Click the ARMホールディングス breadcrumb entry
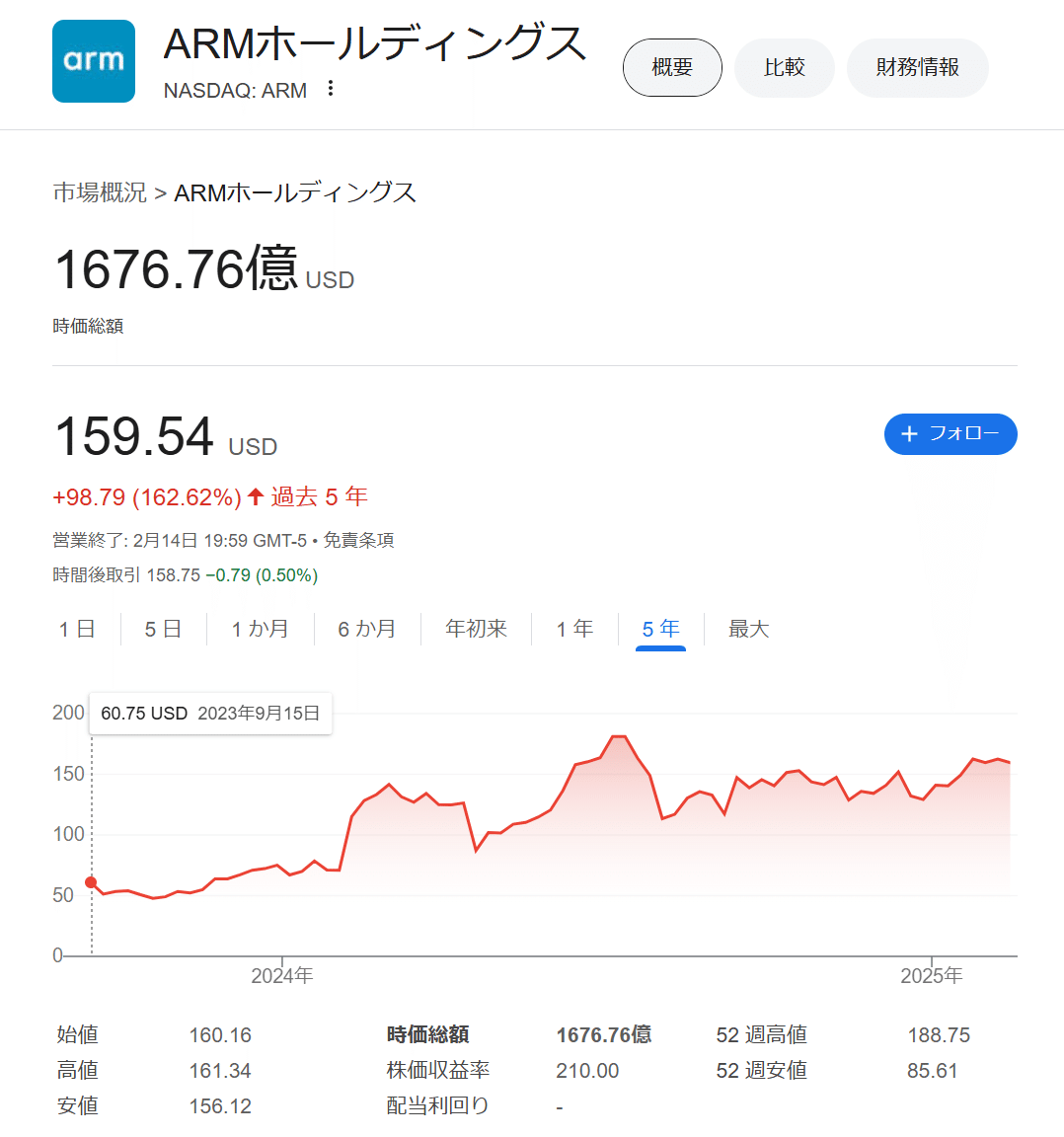This screenshot has height=1137, width=1064. click(x=294, y=193)
